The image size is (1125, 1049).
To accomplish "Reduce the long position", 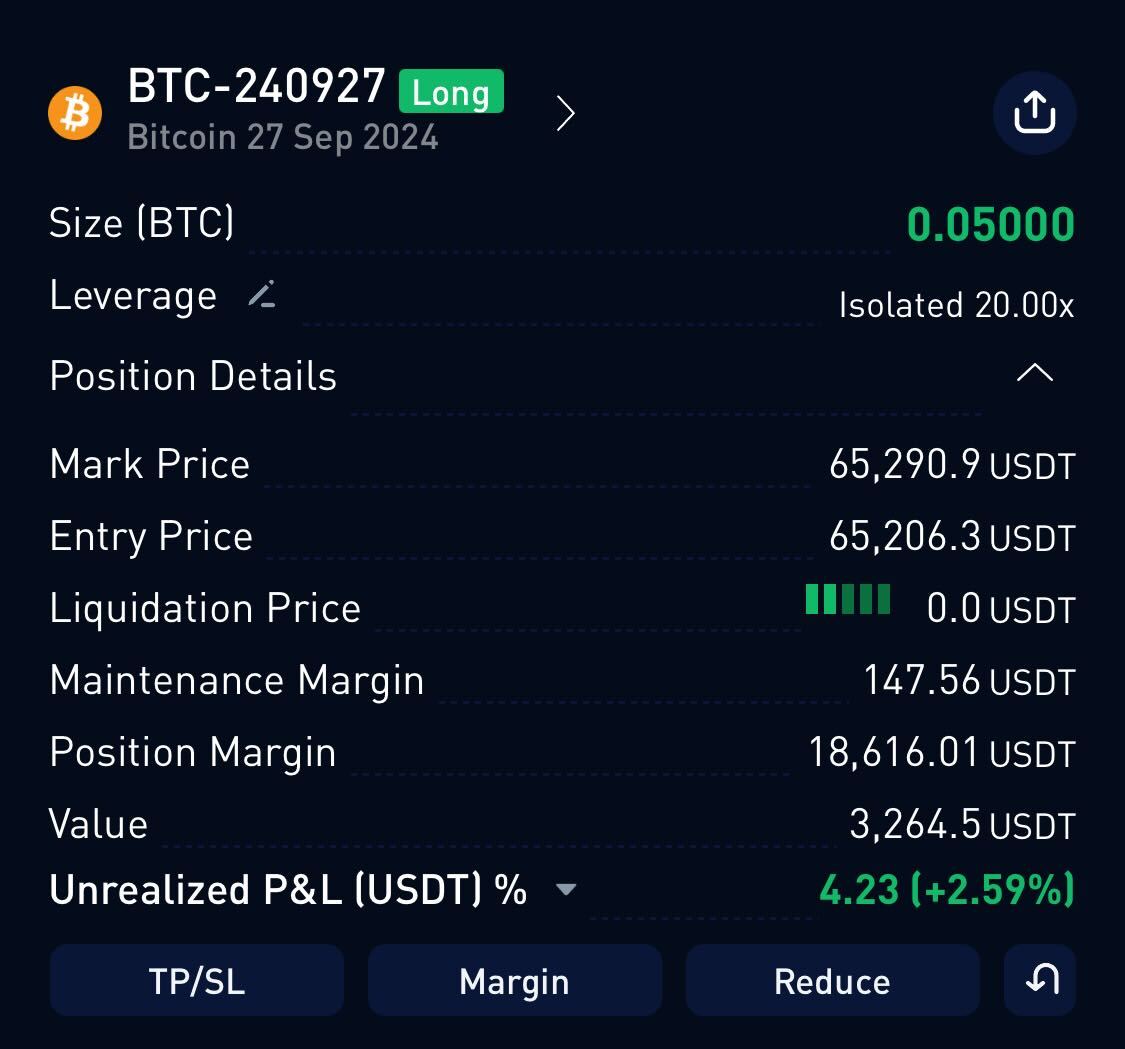I will (832, 981).
